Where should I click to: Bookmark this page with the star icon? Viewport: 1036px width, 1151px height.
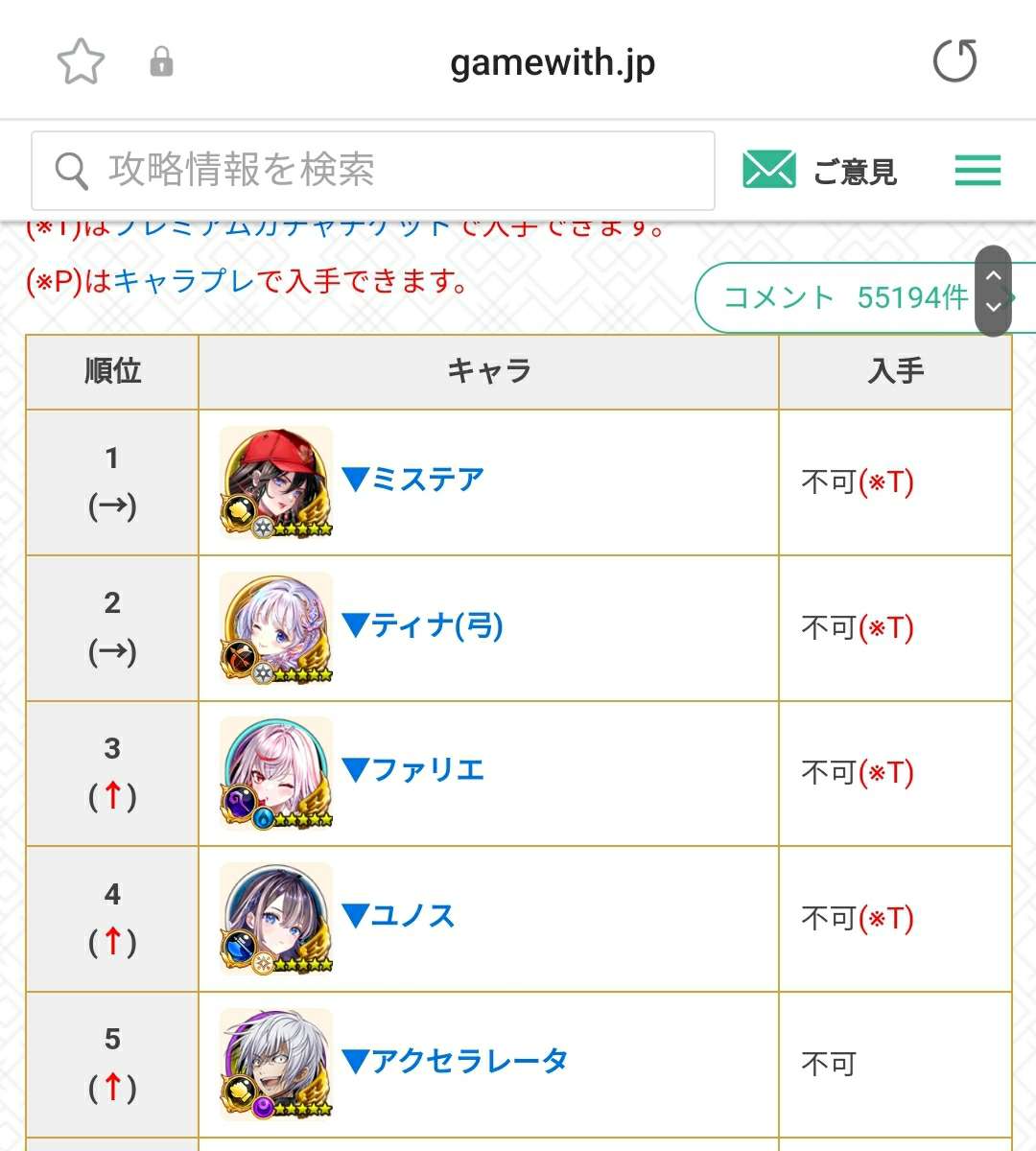tap(81, 62)
